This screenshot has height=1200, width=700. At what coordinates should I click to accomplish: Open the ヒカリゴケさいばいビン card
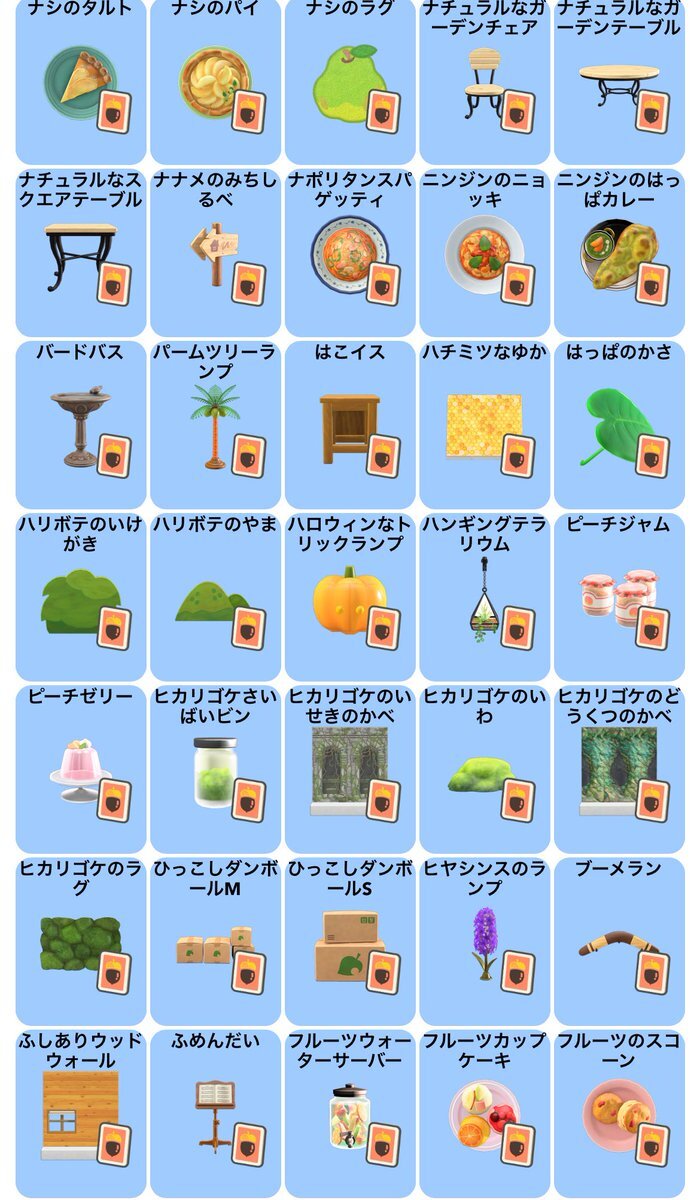215,769
